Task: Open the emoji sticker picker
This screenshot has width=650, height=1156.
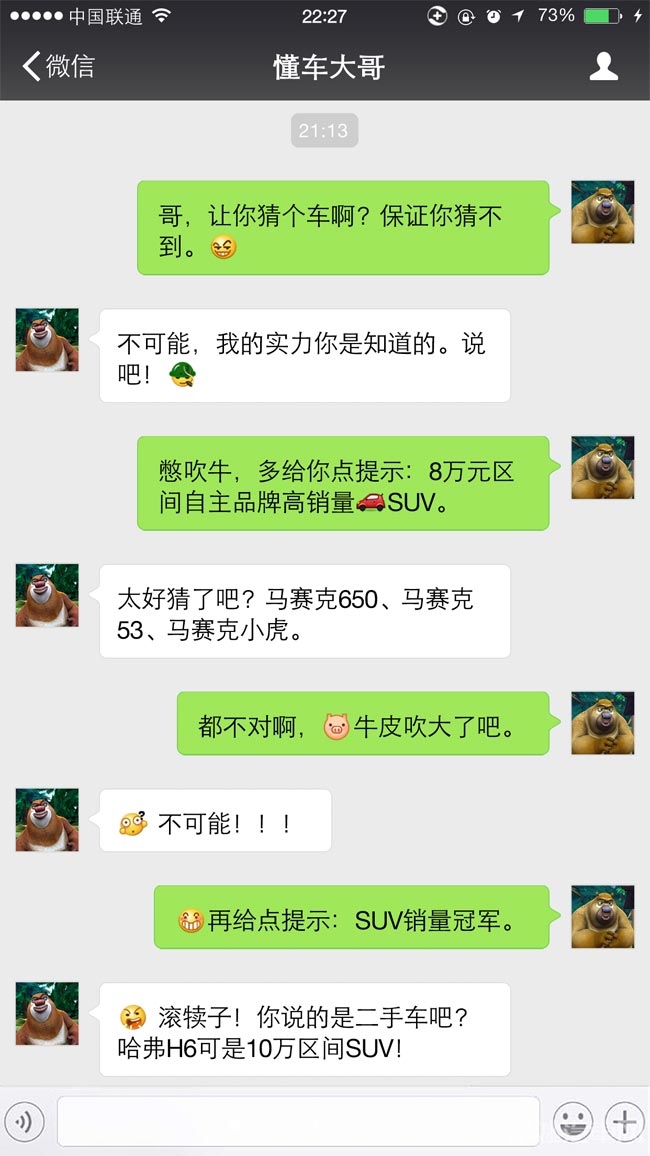Action: 573,1121
